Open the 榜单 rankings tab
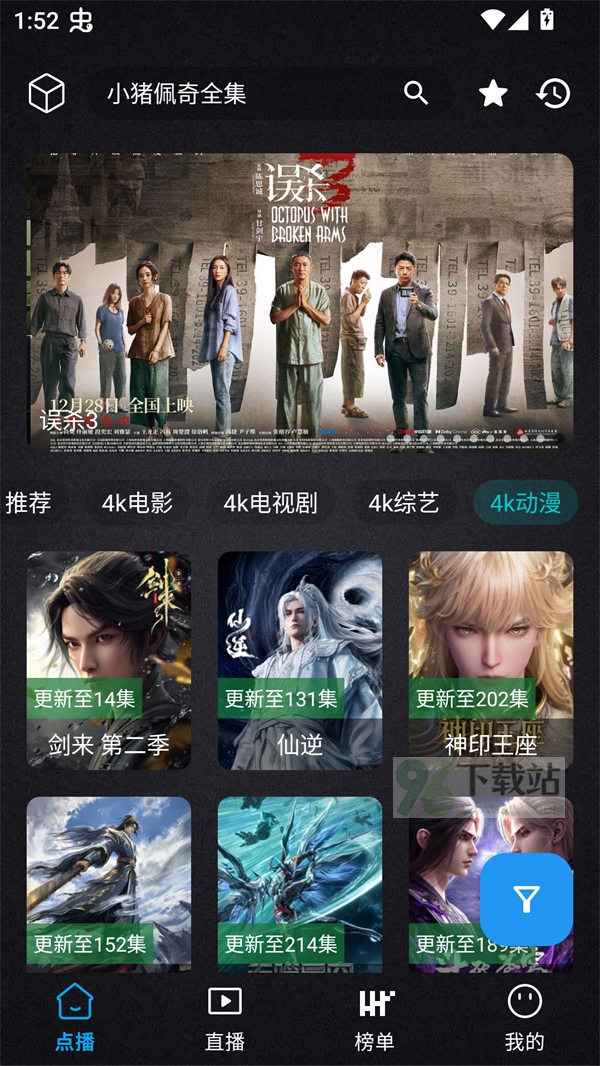 375,1018
